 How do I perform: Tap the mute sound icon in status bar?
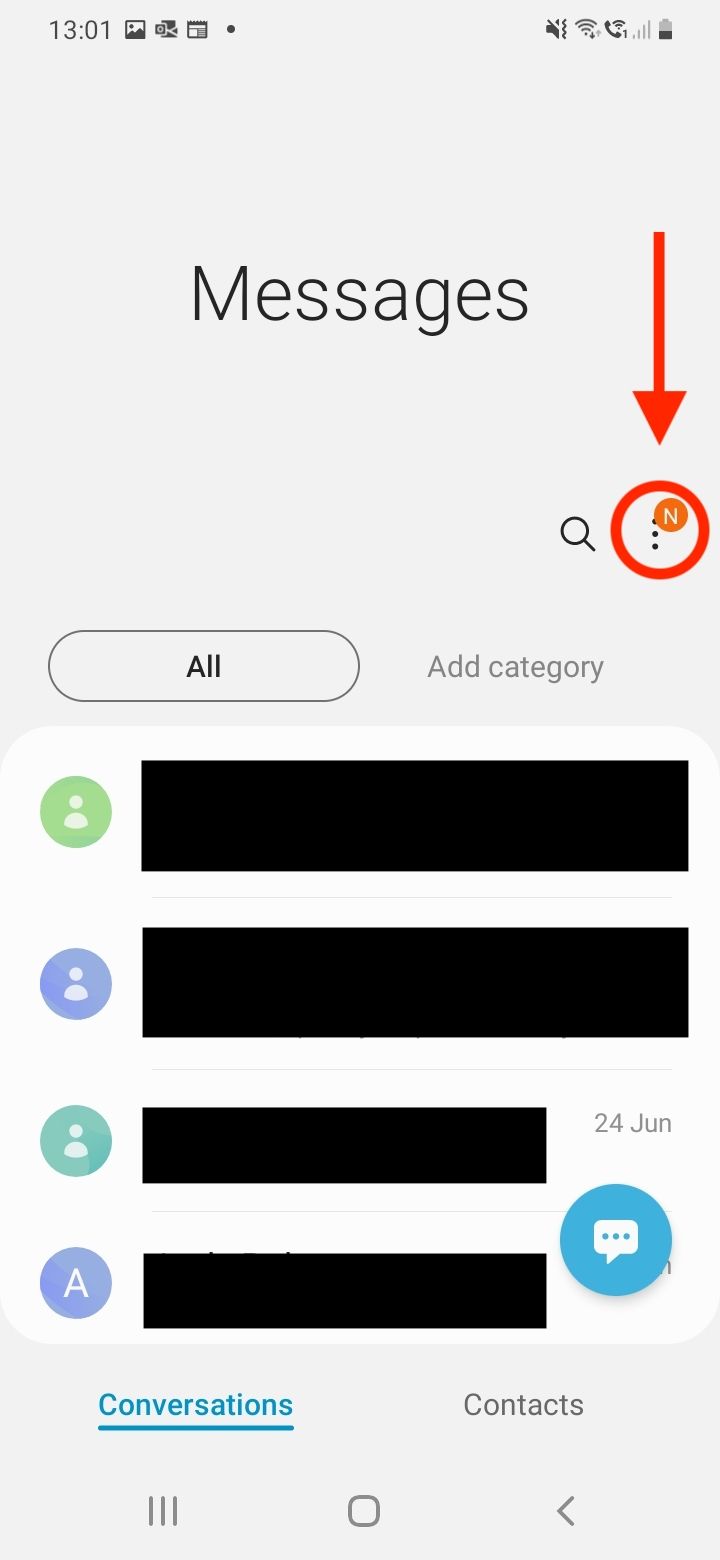554,30
